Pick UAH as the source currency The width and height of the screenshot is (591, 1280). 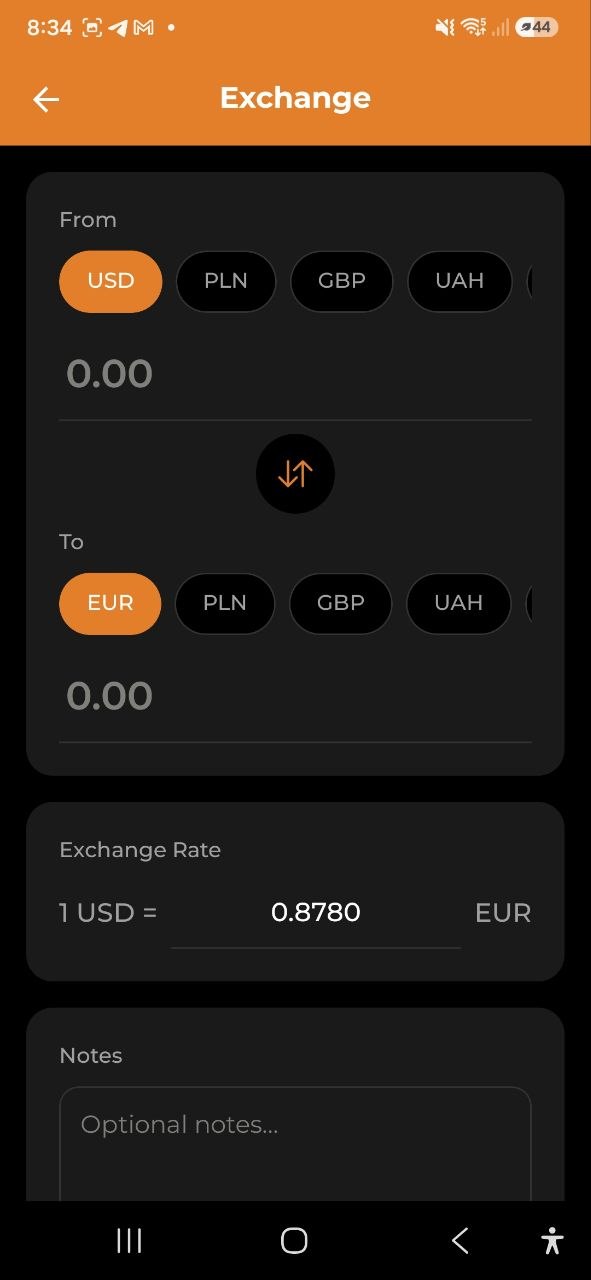coord(460,281)
